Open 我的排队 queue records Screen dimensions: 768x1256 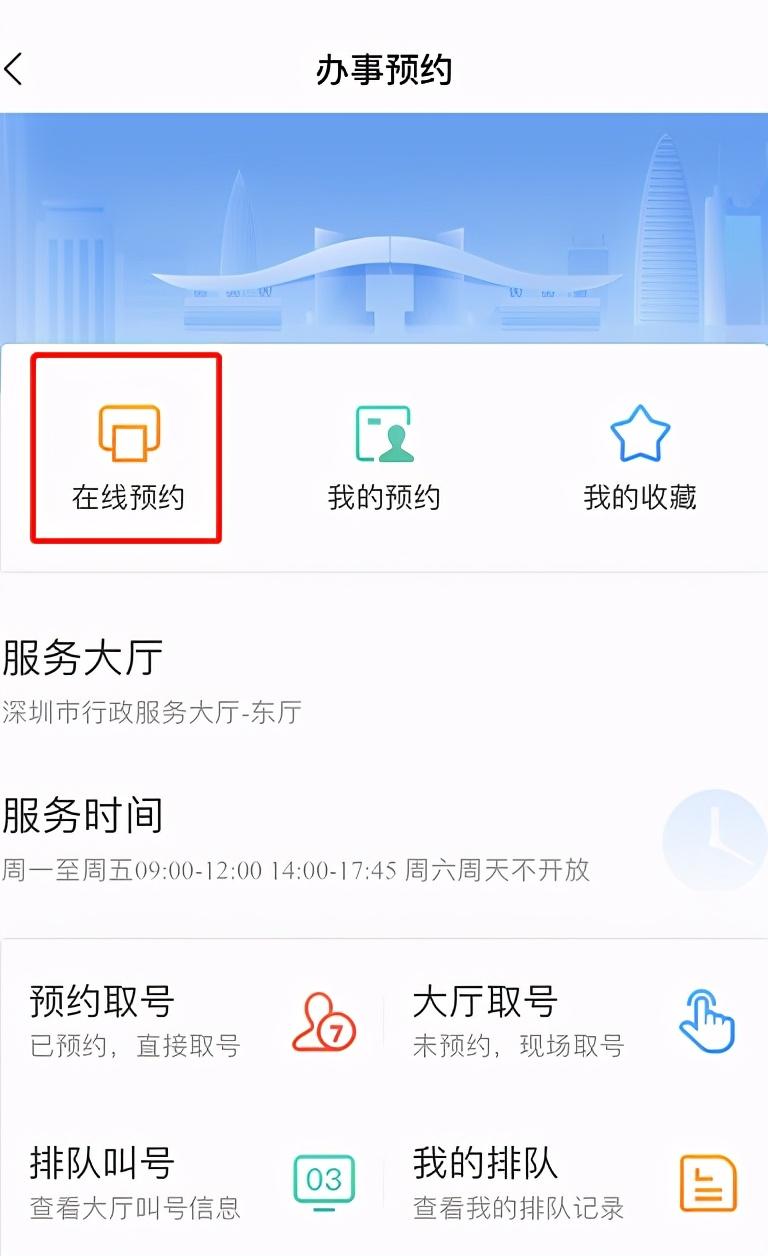coord(574,1182)
